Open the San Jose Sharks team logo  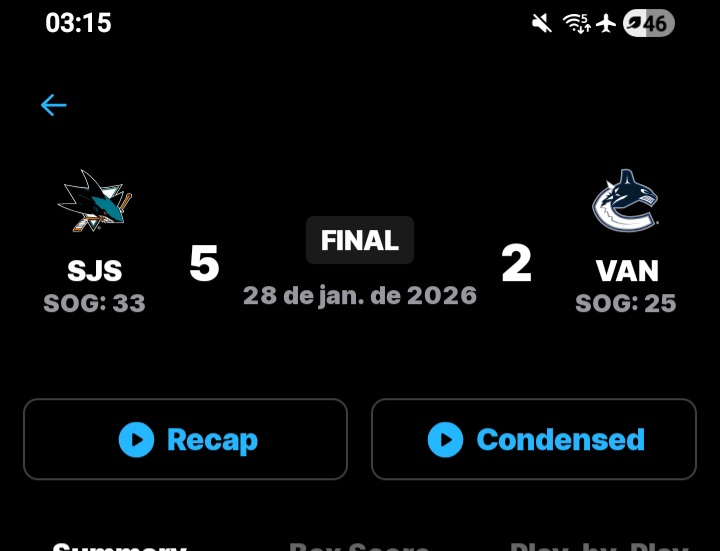click(x=95, y=201)
